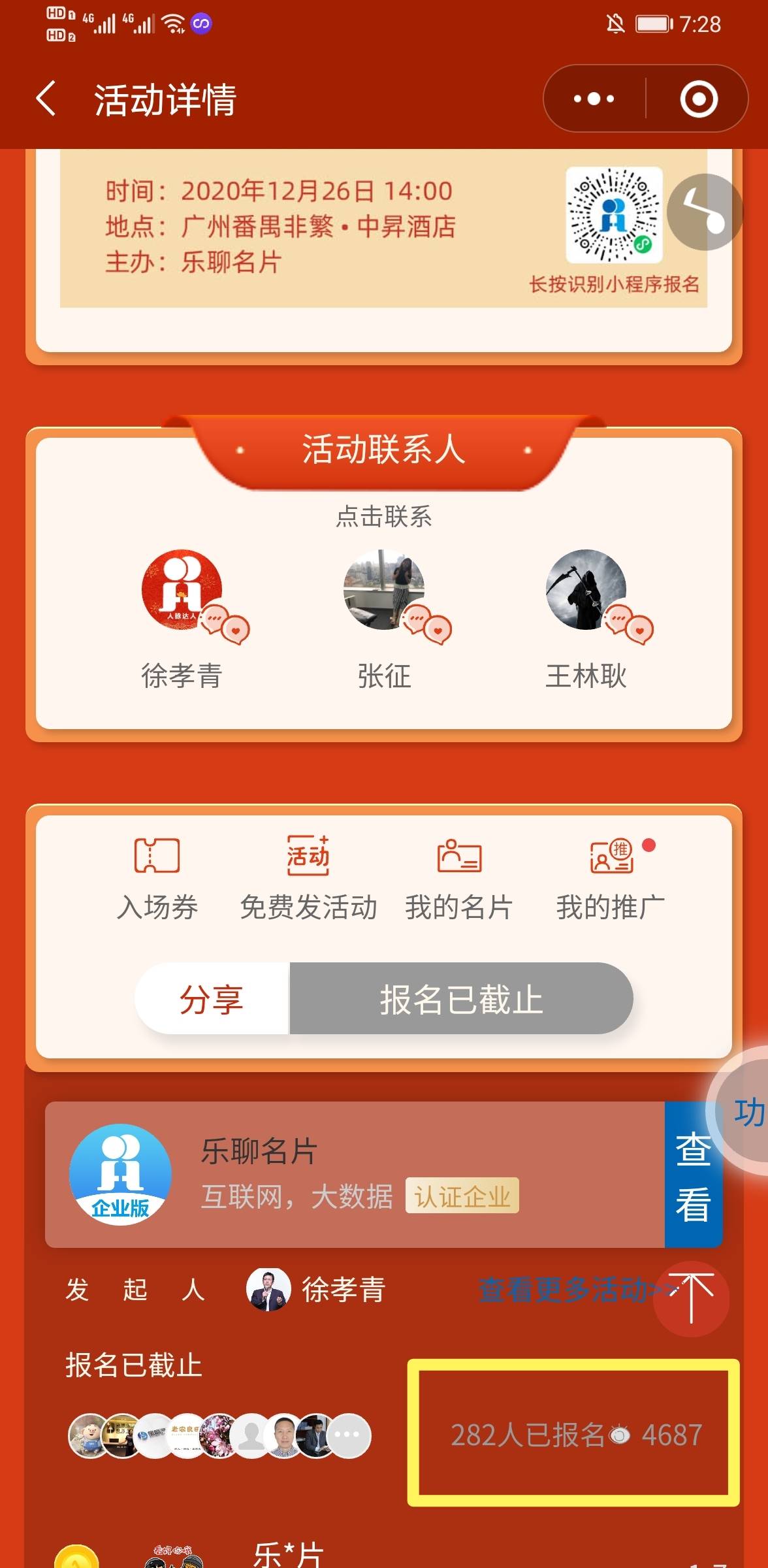The image size is (768, 1568).
Task: Contact 张征 in the 活动联系人 card
Action: click(384, 591)
